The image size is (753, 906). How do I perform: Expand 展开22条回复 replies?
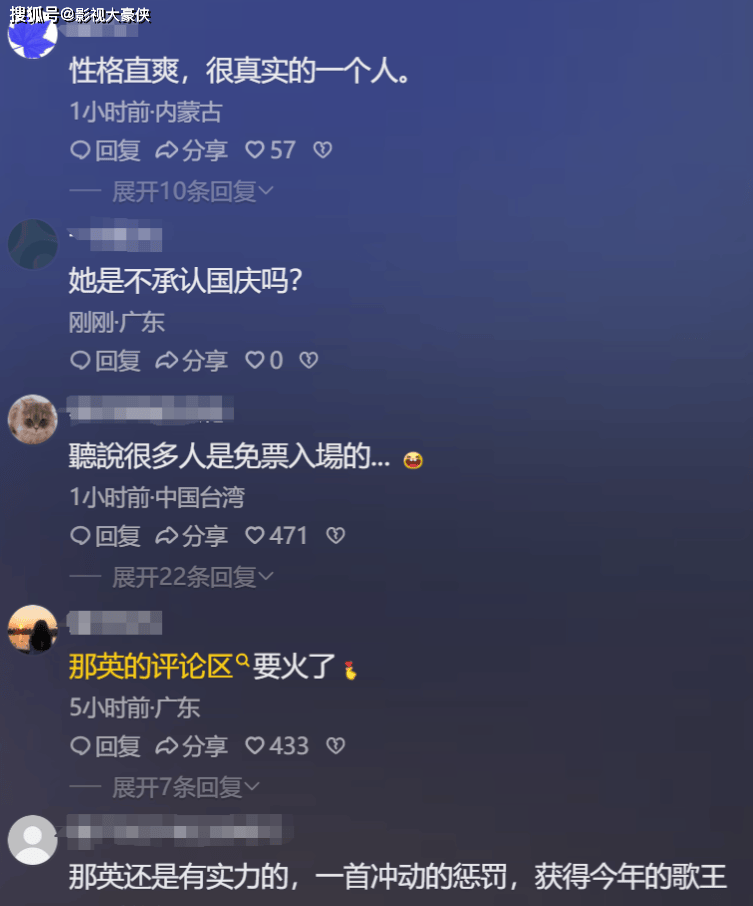[192, 576]
